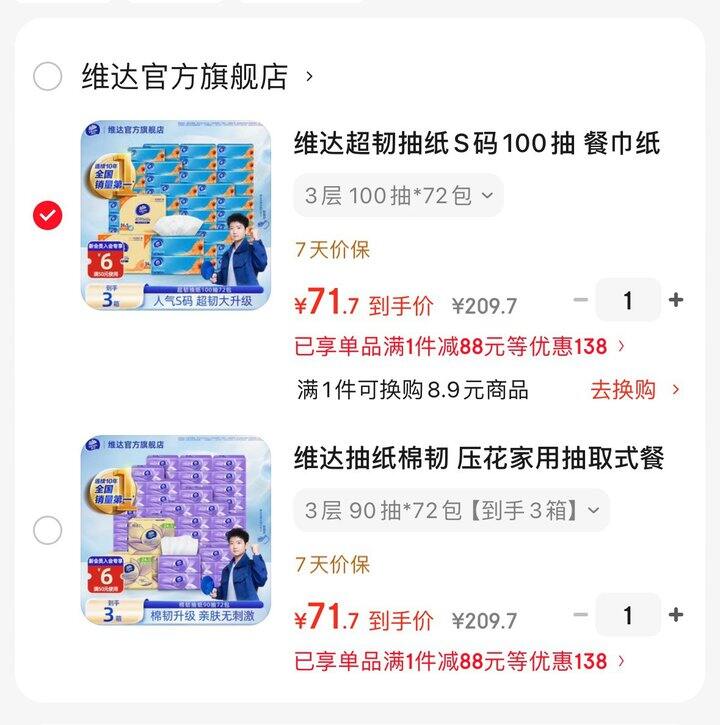
Task: Uncheck the 维达超韧抽纸 S码 item
Action: 48,215
